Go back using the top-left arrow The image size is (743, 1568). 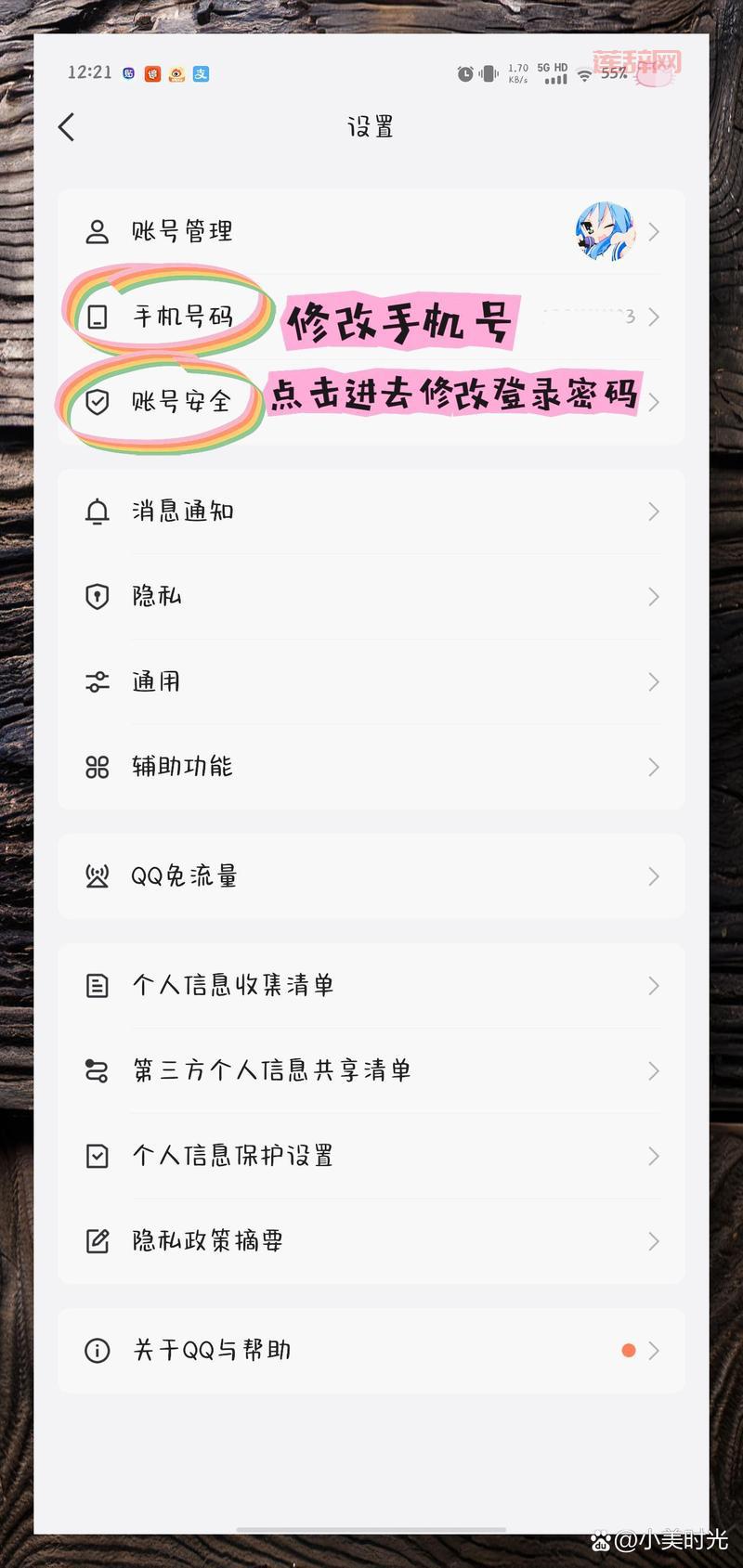click(x=65, y=126)
